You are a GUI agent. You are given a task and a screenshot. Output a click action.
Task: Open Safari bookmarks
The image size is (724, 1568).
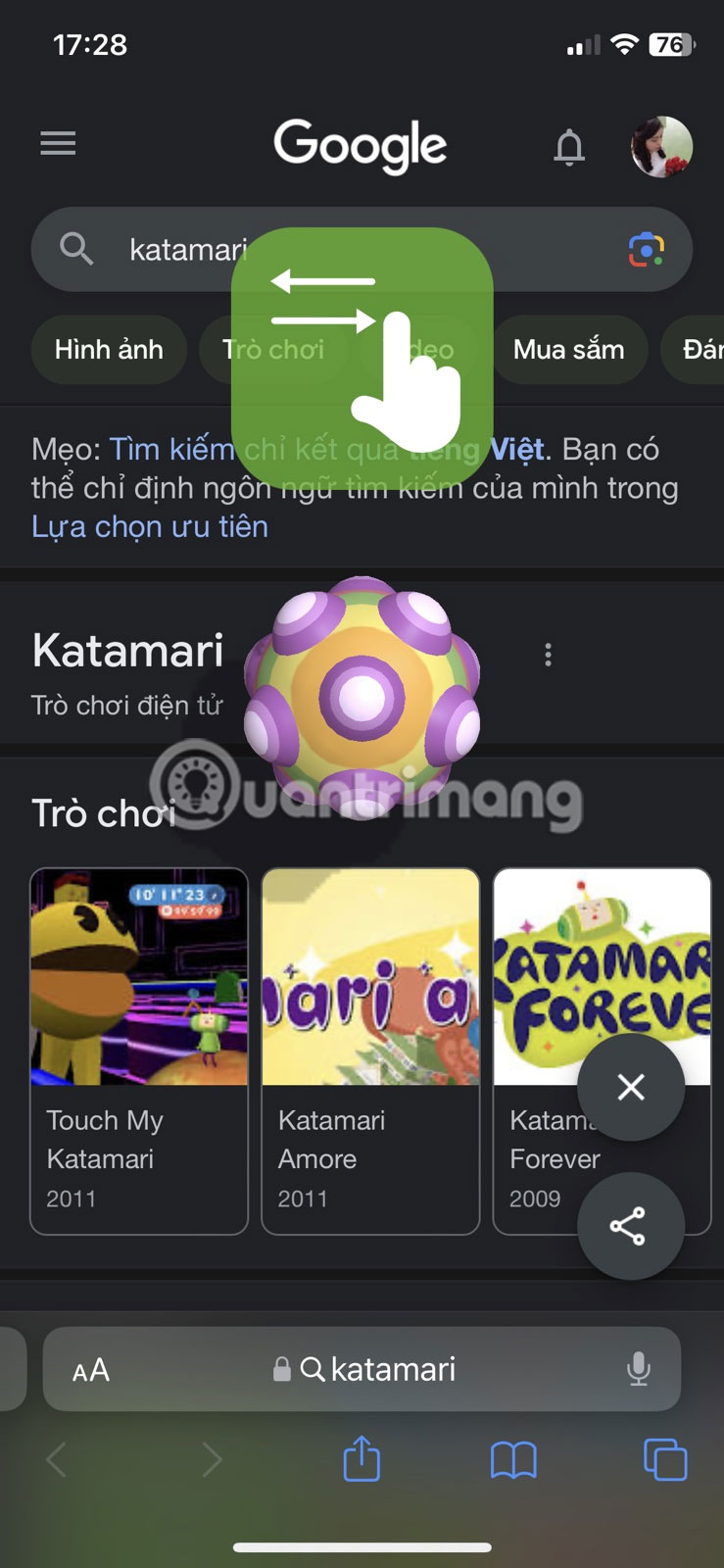click(513, 1460)
